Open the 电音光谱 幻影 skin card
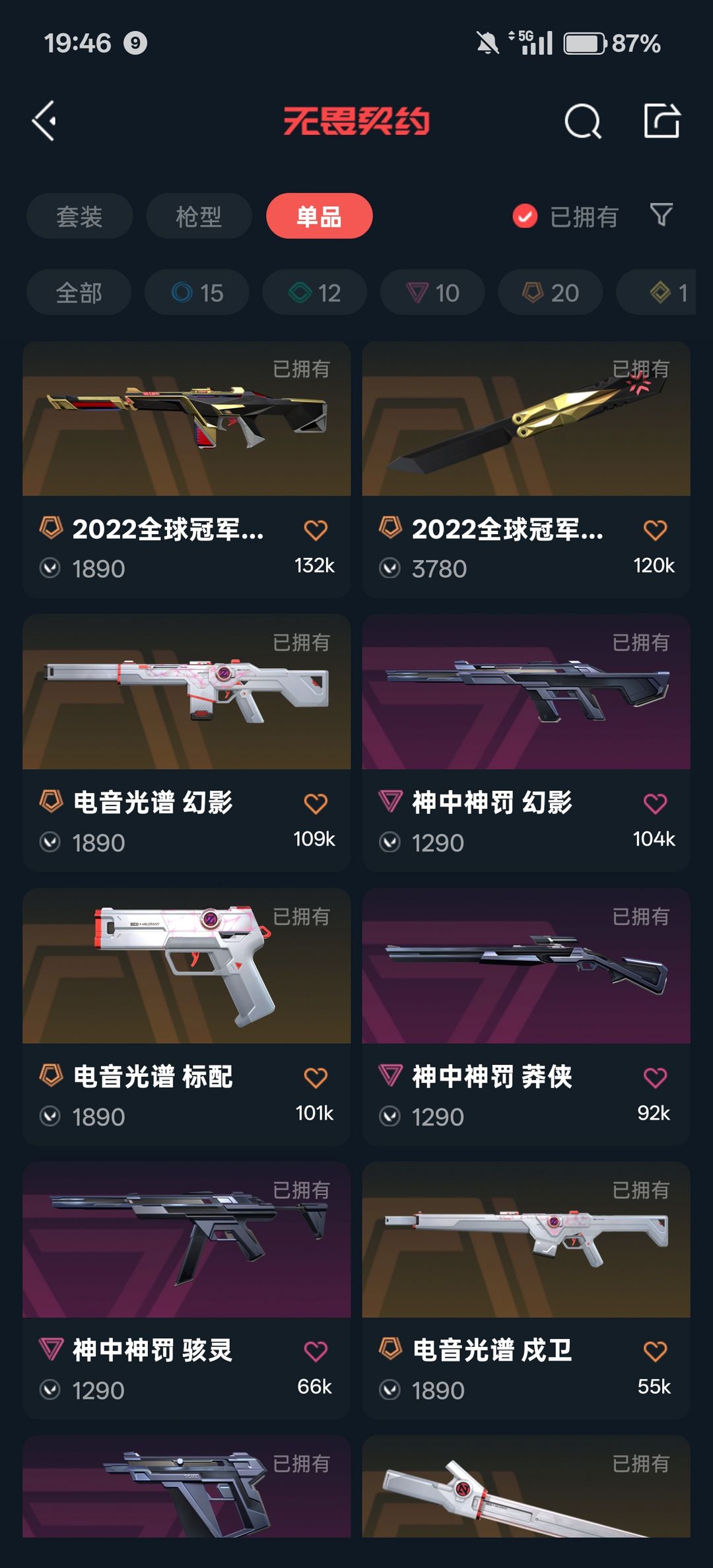 click(x=186, y=743)
